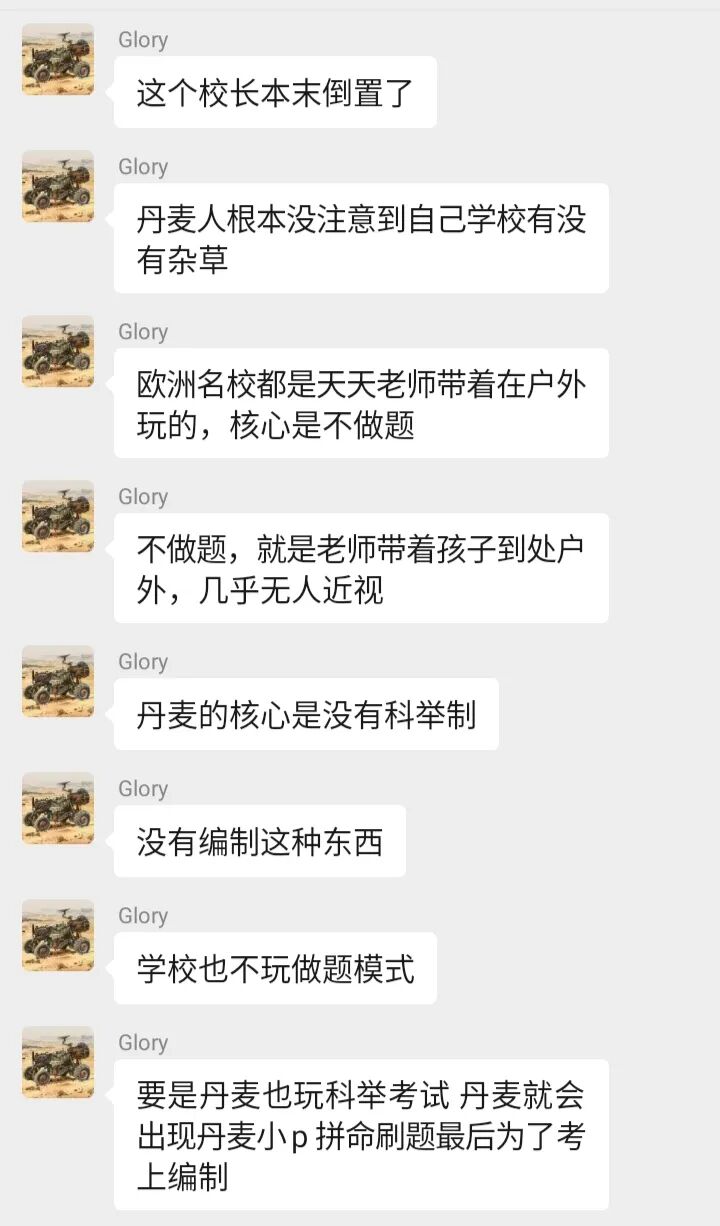Tap avatar beside "要是丹麦也玩科举考试" message
This screenshot has width=720, height=1226.
[x=58, y=1062]
